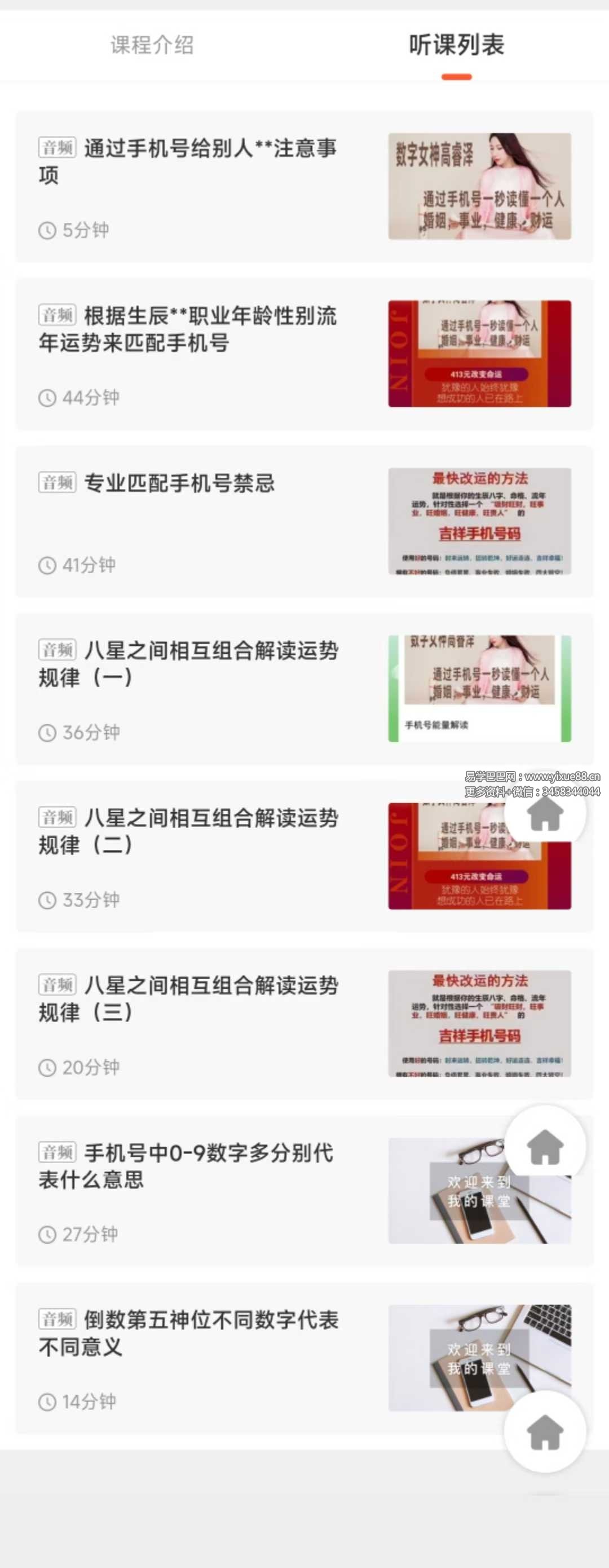
Task: Open lesson 倒数第五神位不同数字代表不同意义
Action: point(188,1334)
